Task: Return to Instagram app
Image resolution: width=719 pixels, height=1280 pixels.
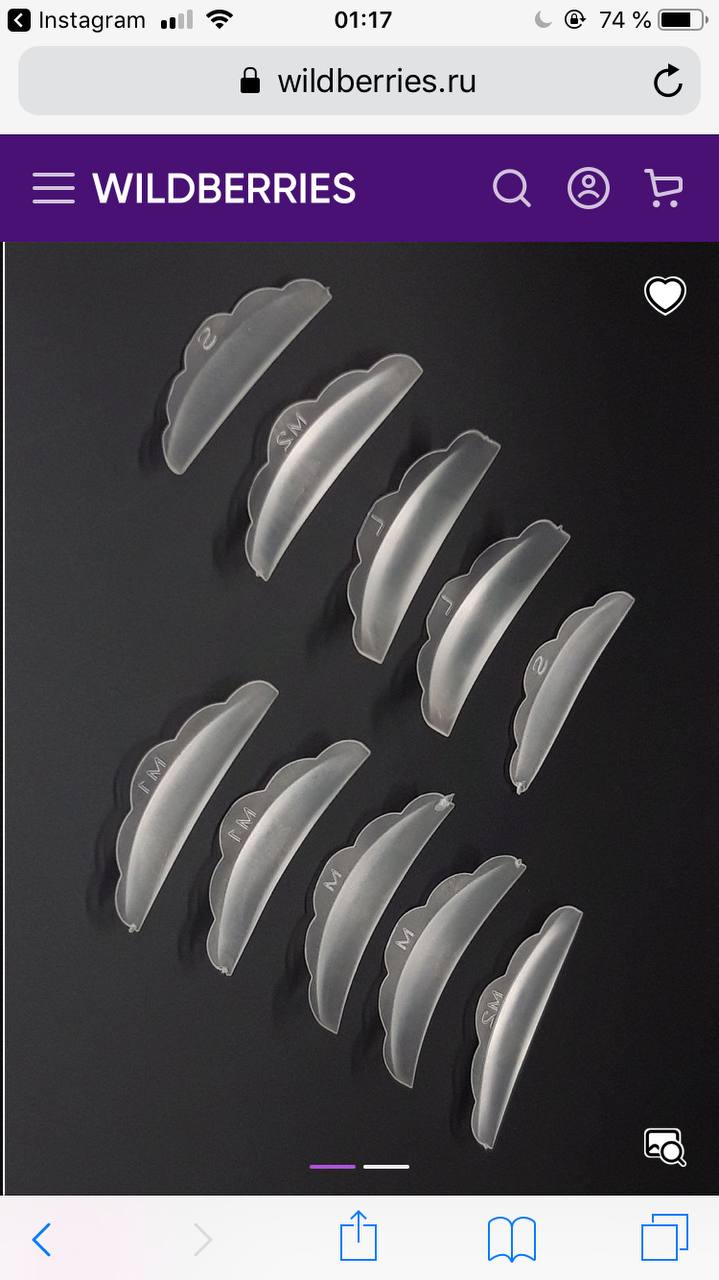Action: [77, 20]
